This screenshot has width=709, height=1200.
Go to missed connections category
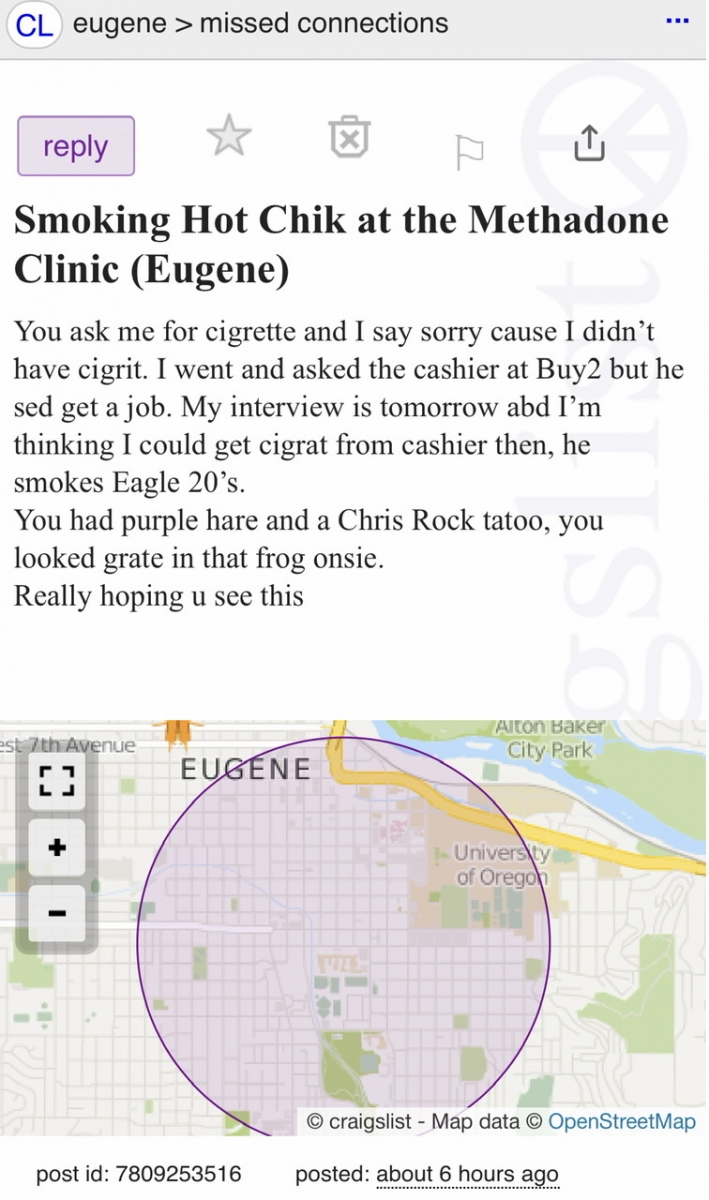[324, 23]
